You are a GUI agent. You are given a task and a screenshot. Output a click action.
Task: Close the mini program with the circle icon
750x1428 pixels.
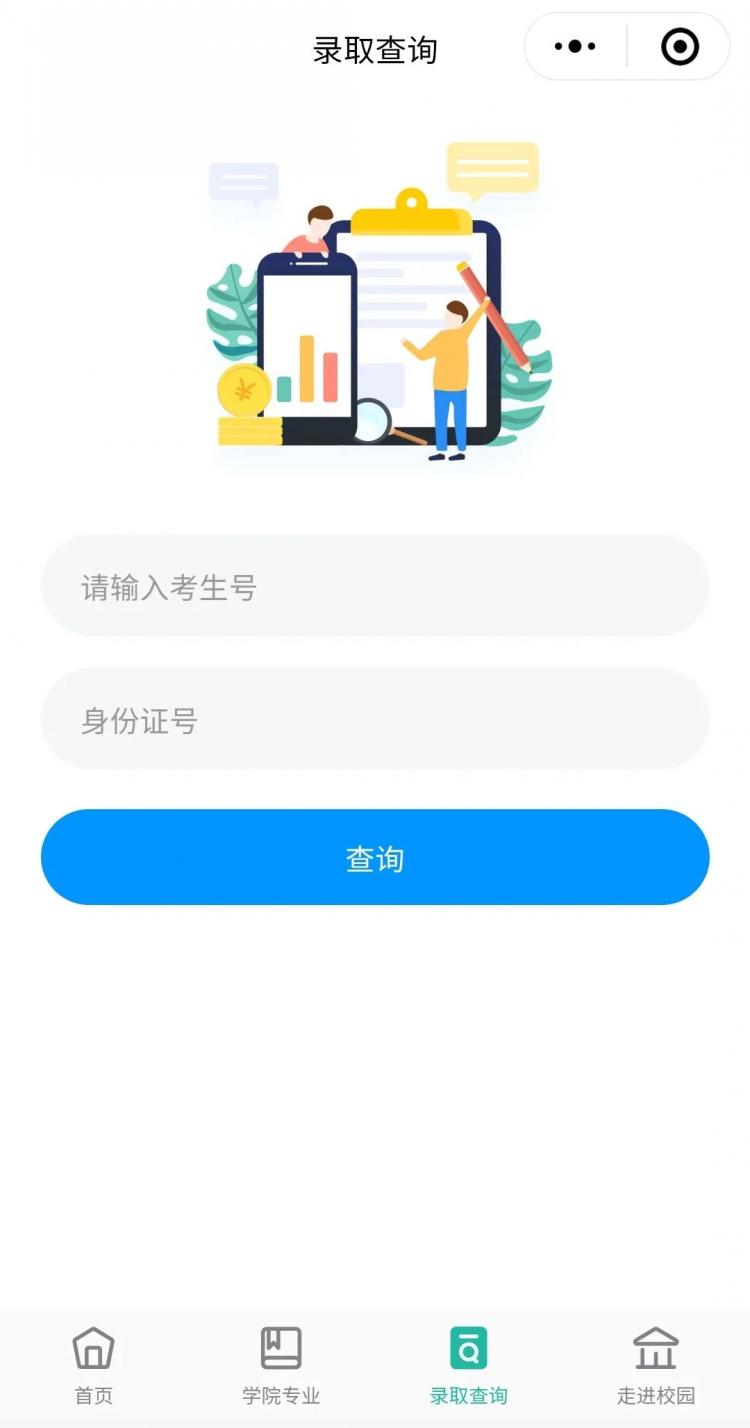coord(680,47)
